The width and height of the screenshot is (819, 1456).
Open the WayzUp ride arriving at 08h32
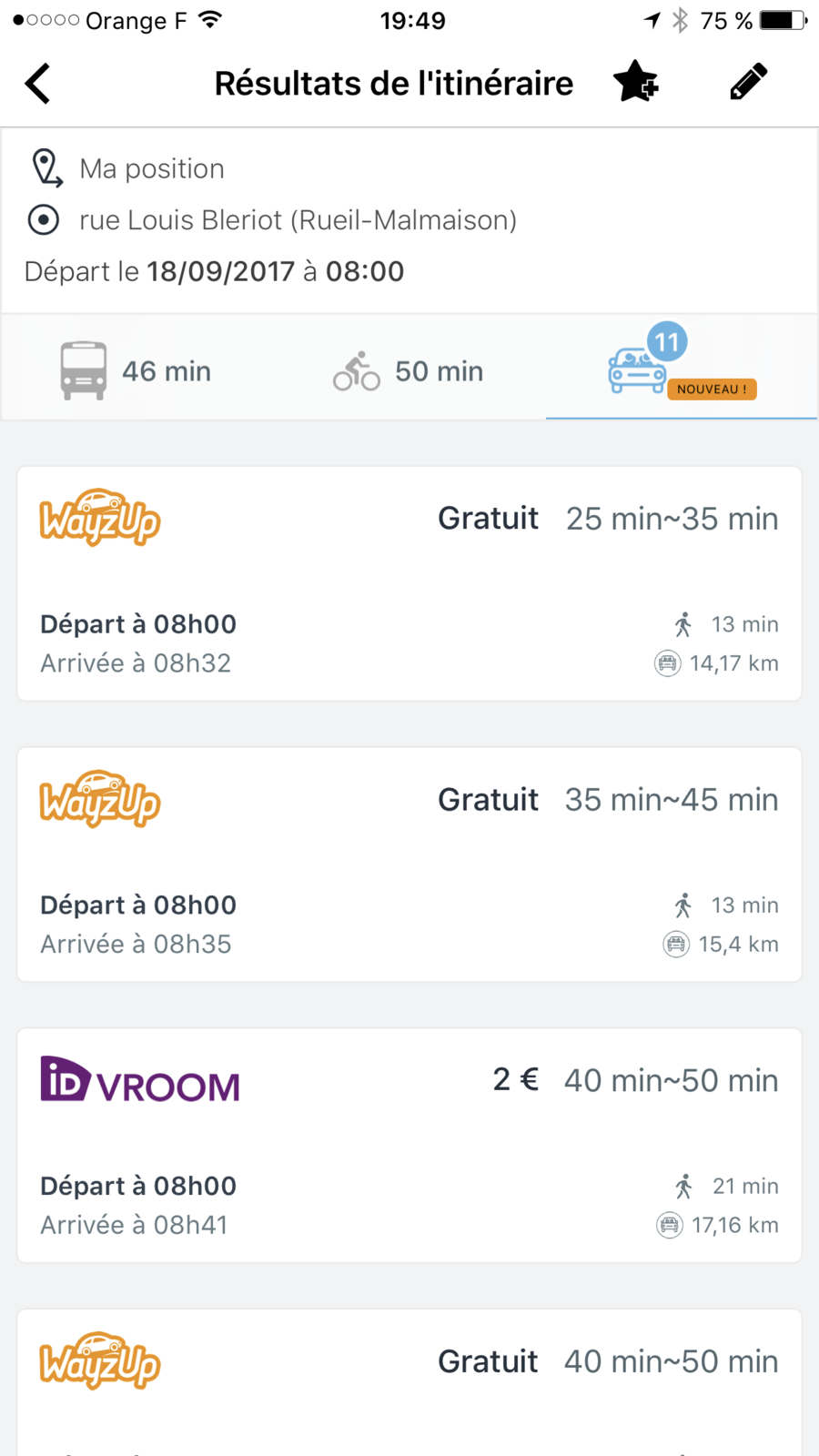point(409,583)
